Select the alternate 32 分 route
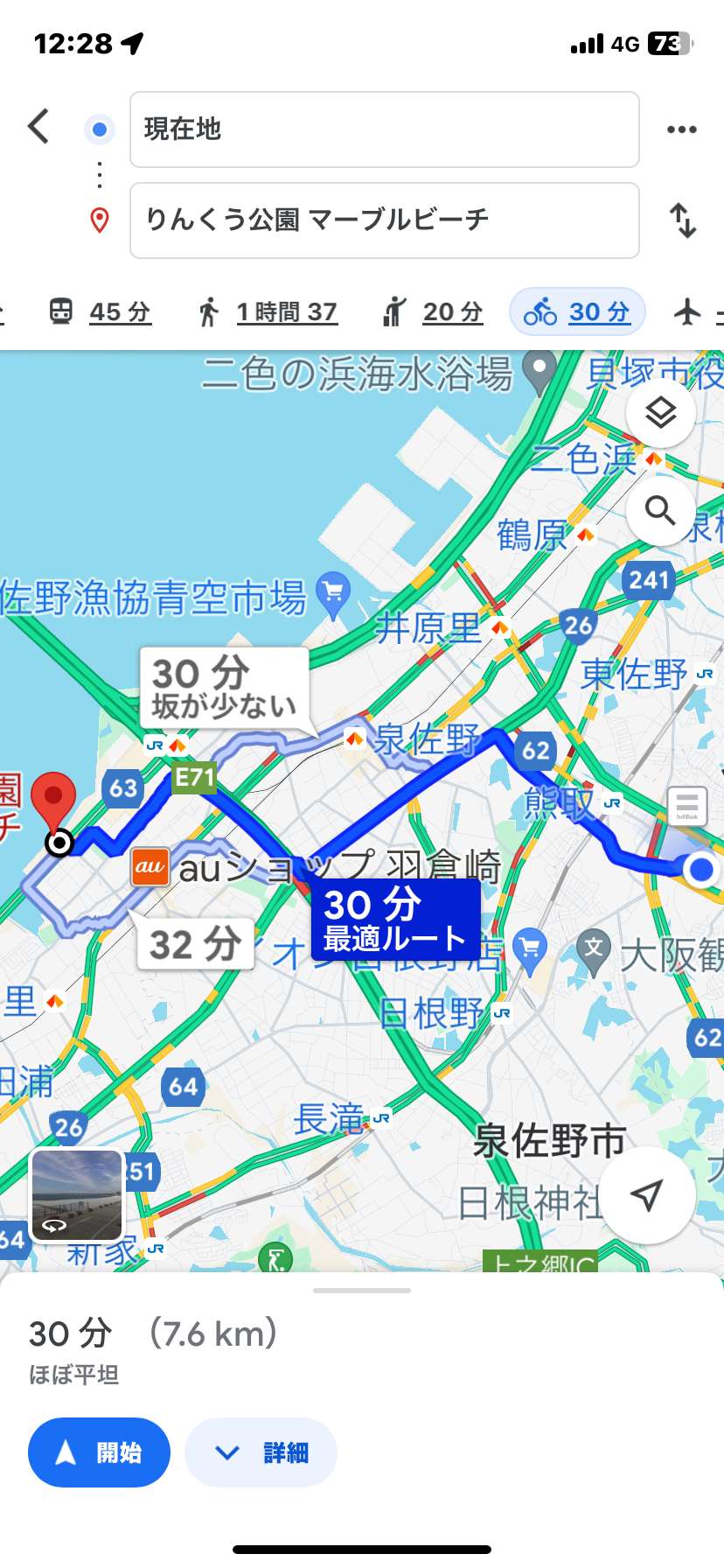The height and width of the screenshot is (1568, 724). pos(195,944)
